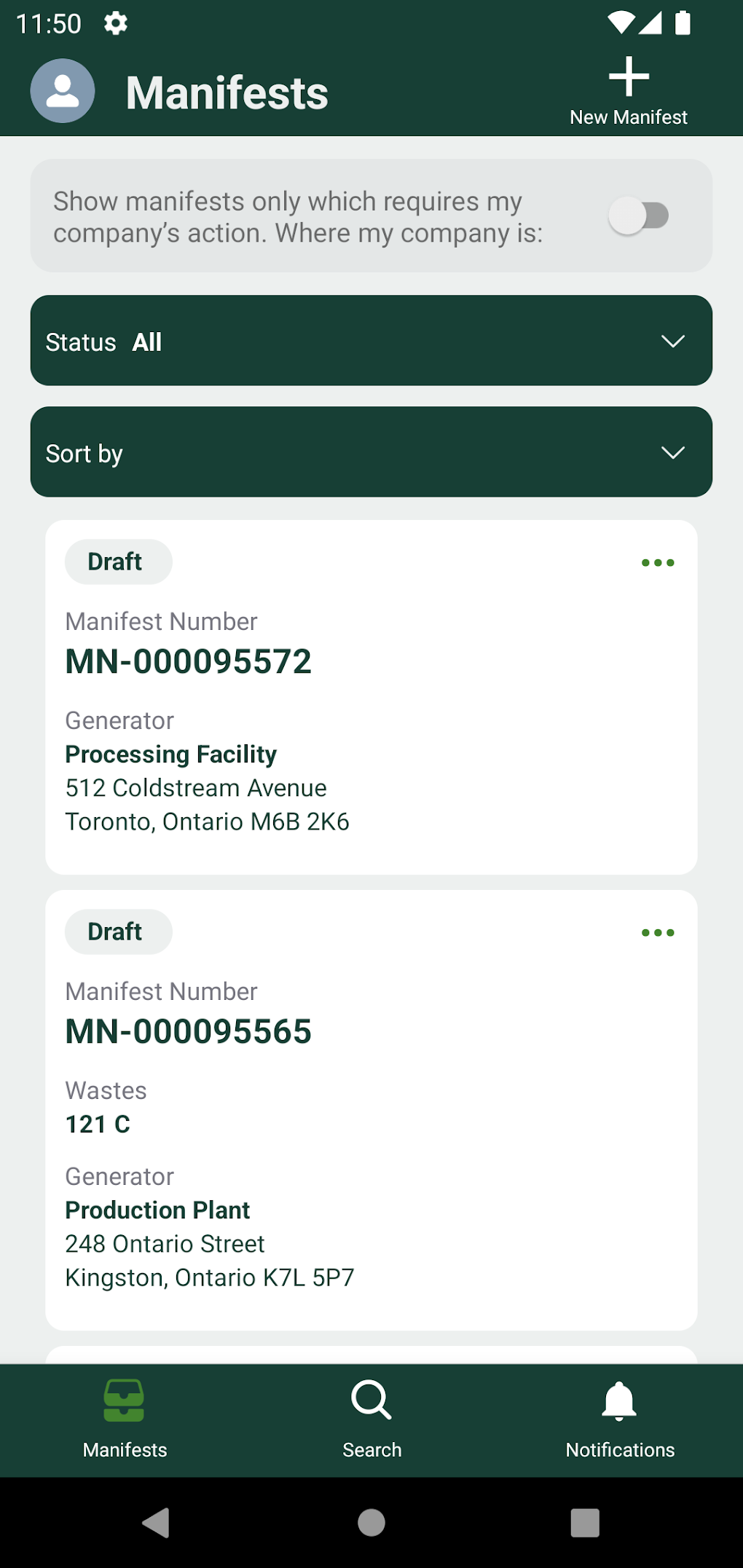Expand the Status All dropdown
Image resolution: width=743 pixels, height=1568 pixels.
[371, 341]
